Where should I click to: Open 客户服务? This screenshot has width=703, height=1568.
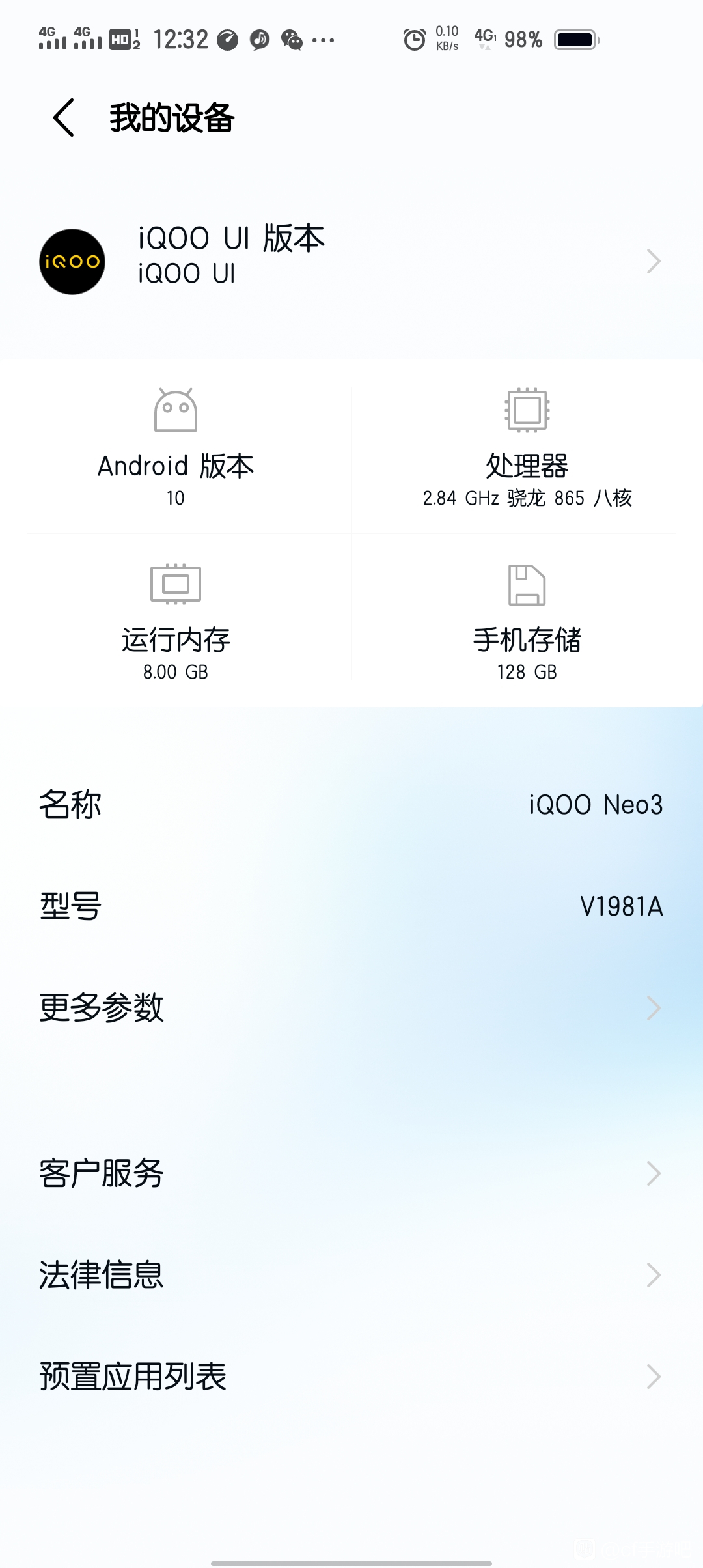click(x=351, y=1173)
